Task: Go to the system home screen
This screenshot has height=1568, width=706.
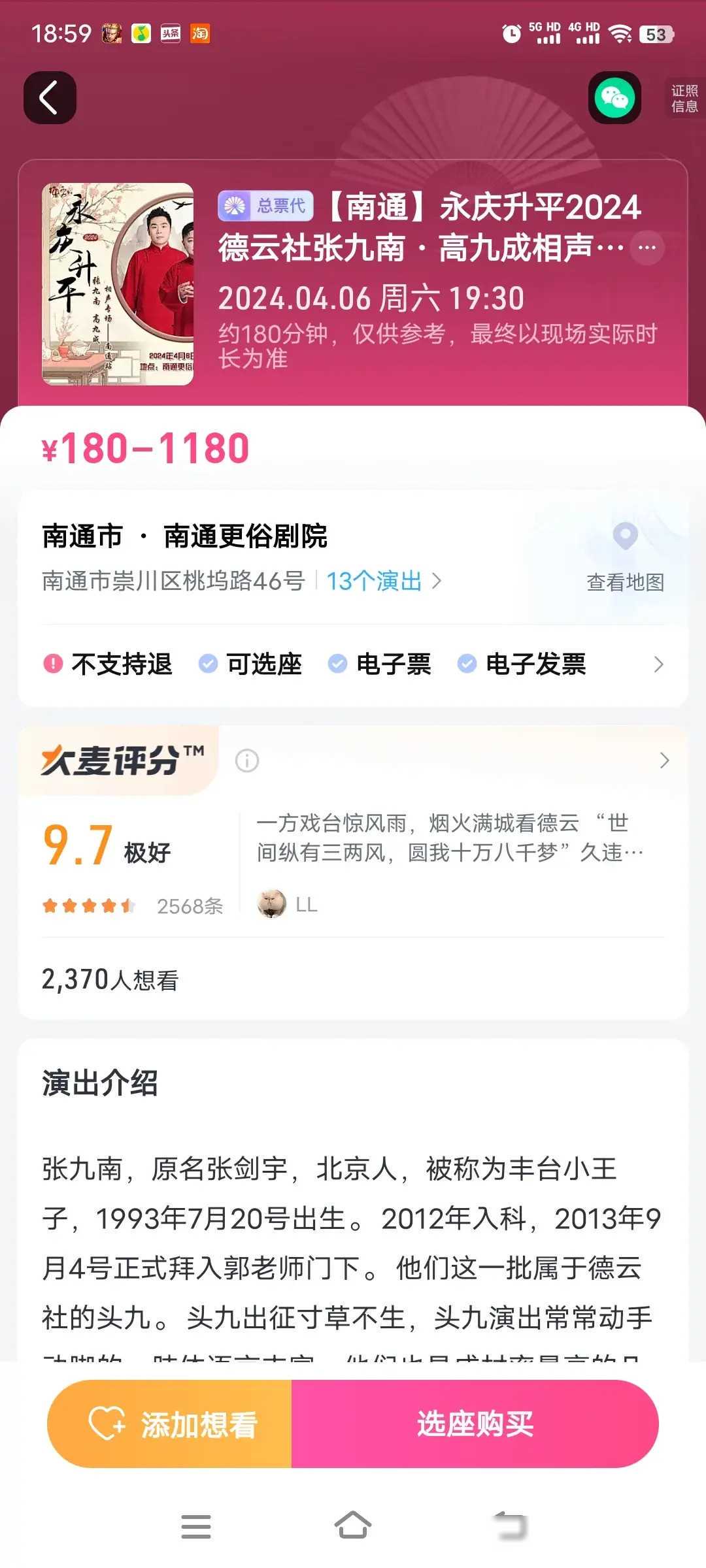Action: tap(353, 1526)
